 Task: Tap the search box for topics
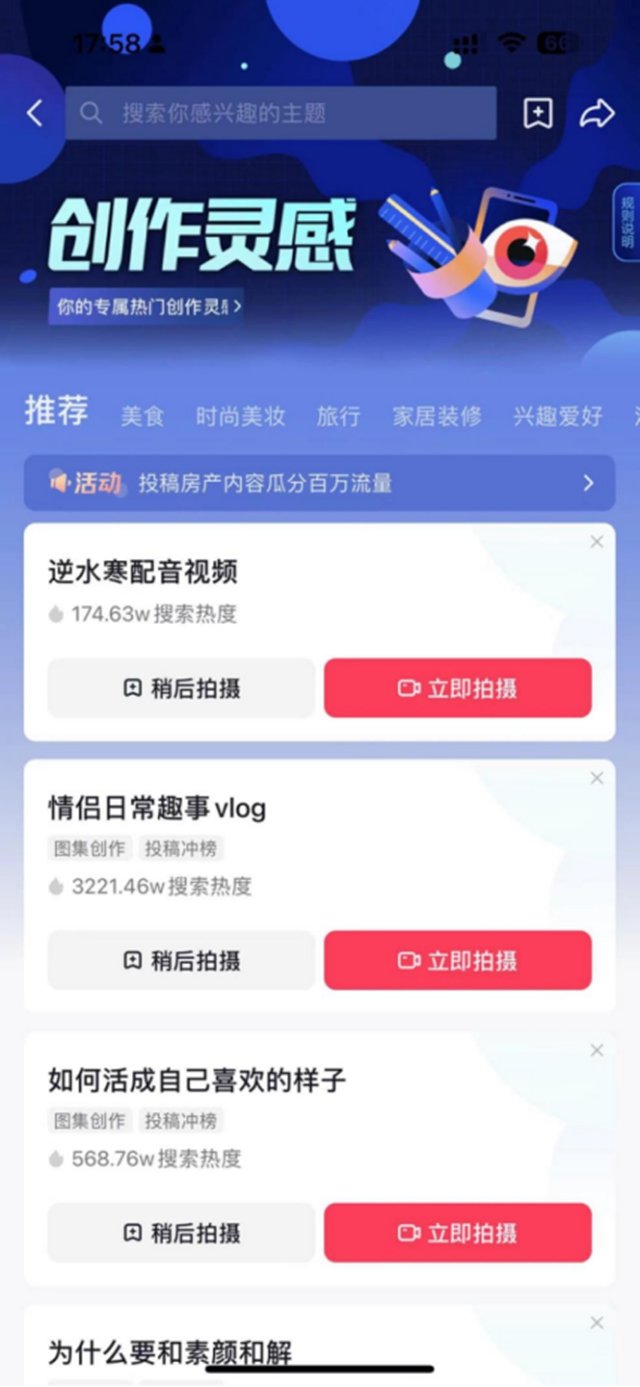coord(280,113)
